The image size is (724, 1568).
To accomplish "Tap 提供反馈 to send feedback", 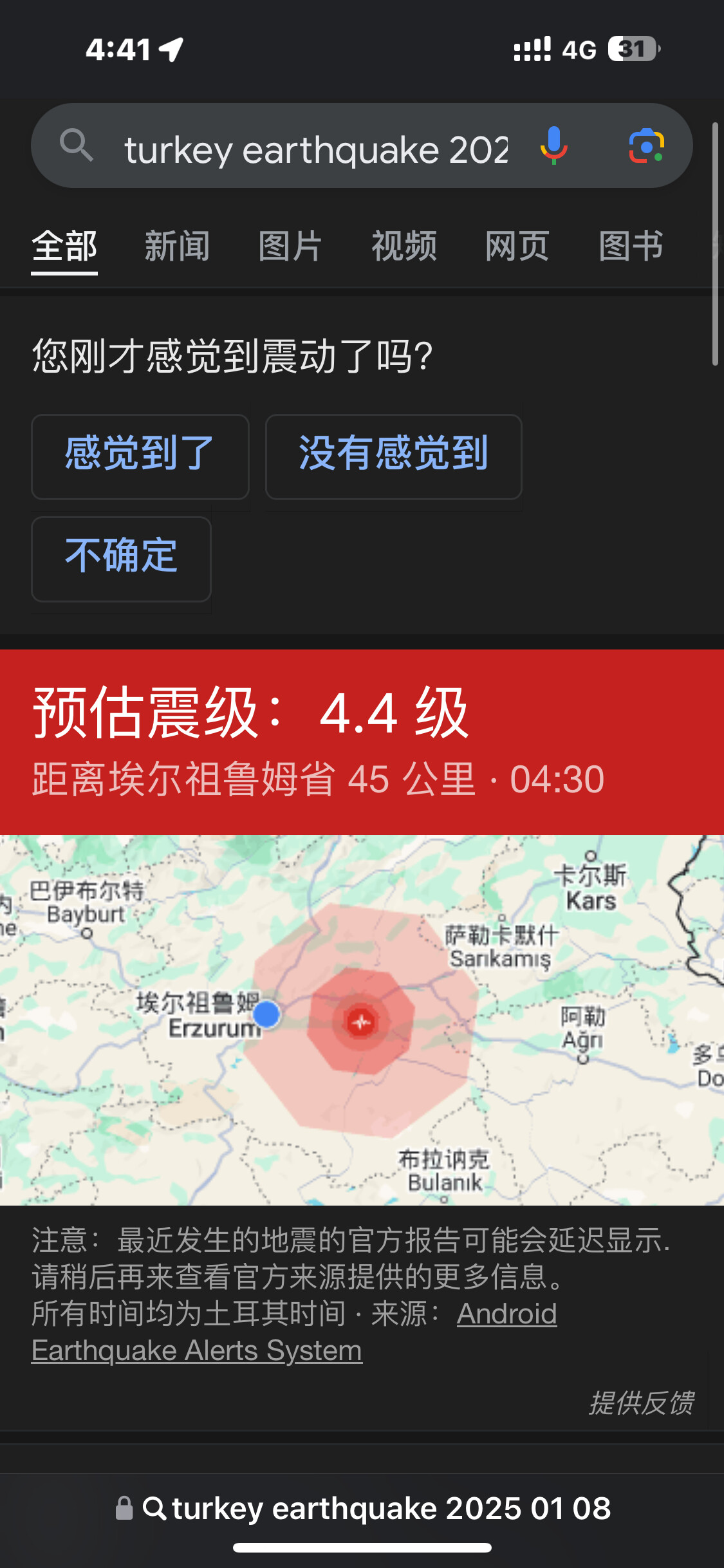I will [641, 1403].
